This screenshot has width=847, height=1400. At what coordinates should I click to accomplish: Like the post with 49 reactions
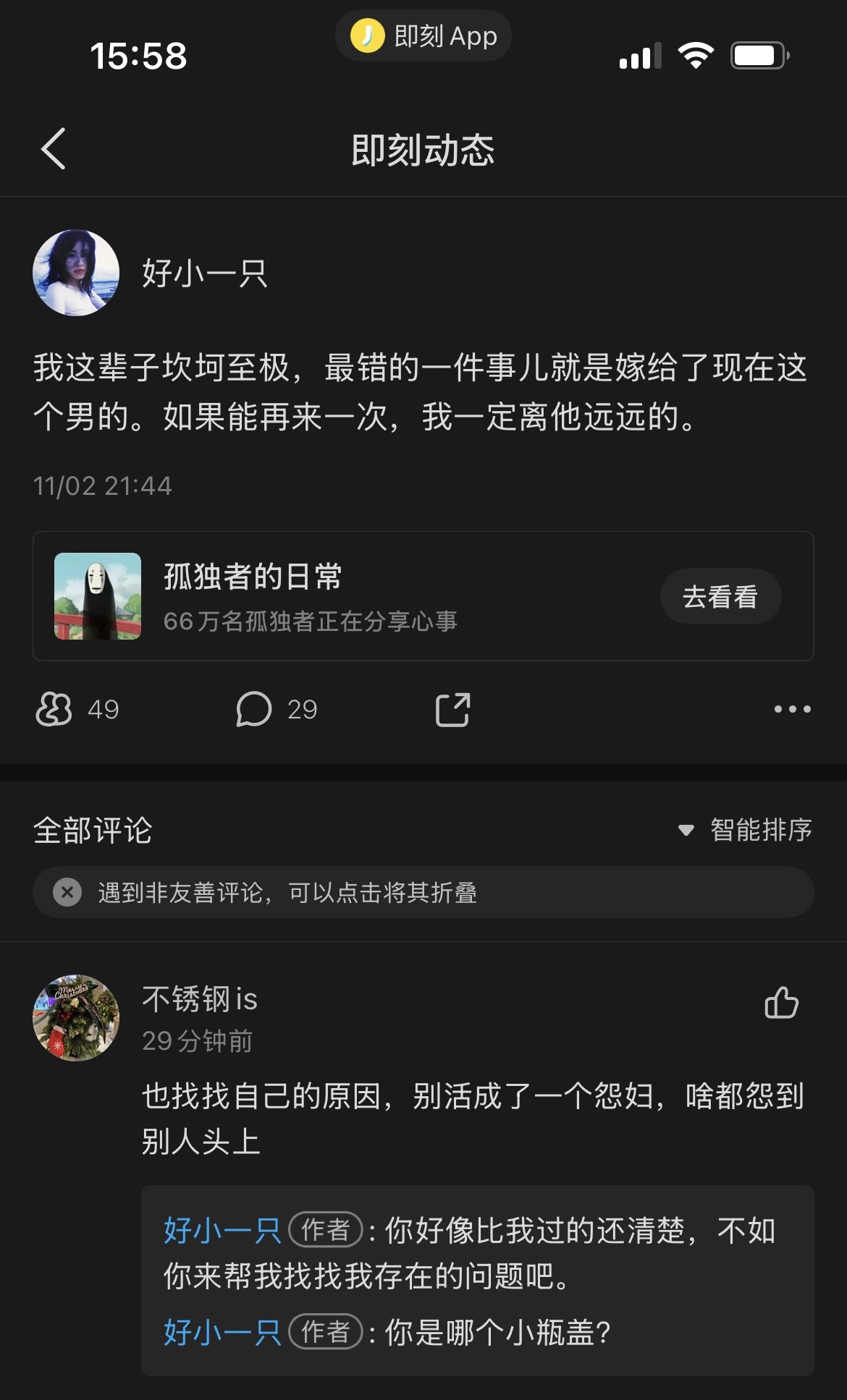(x=54, y=709)
